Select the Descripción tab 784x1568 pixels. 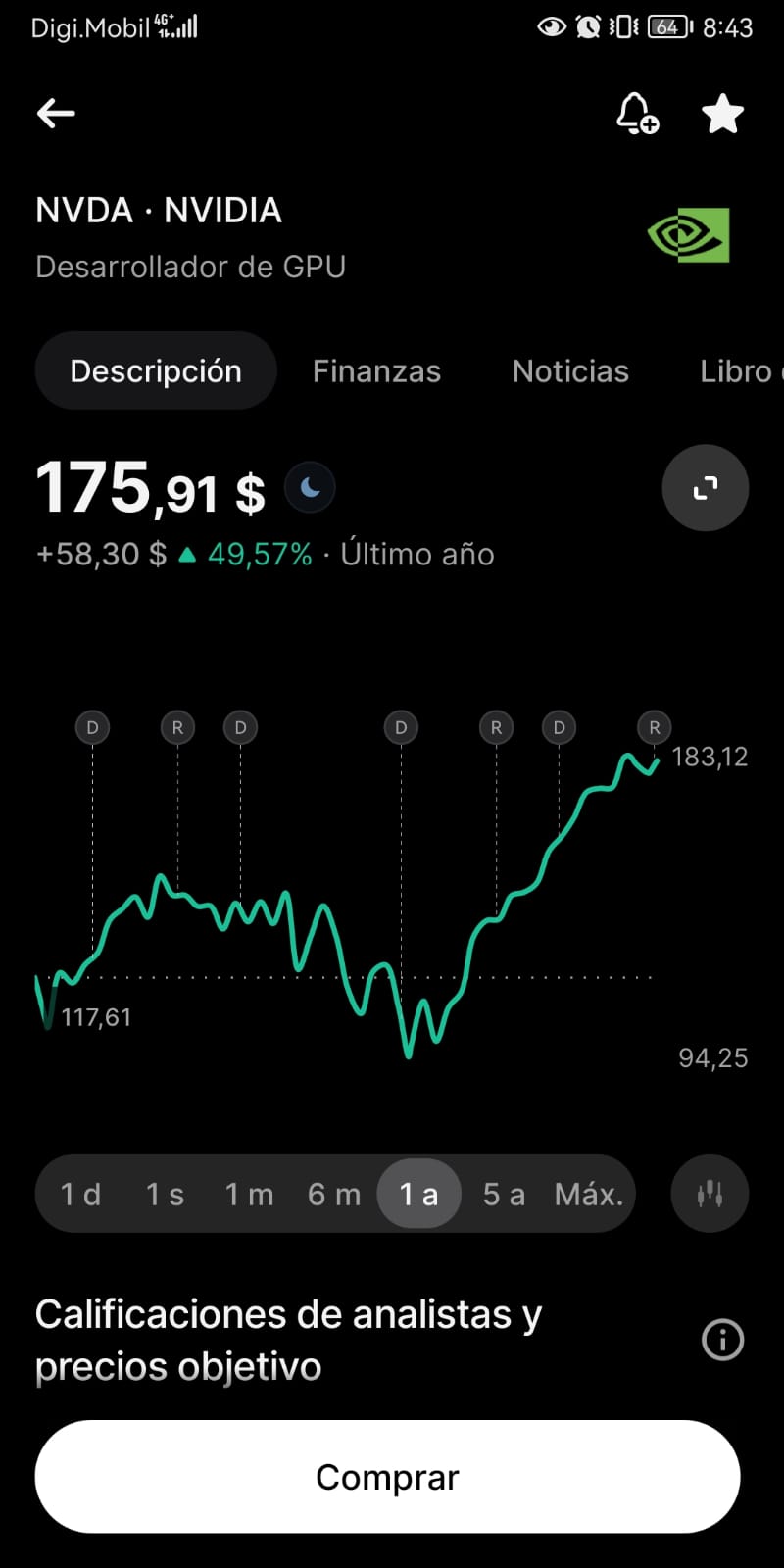(x=156, y=370)
